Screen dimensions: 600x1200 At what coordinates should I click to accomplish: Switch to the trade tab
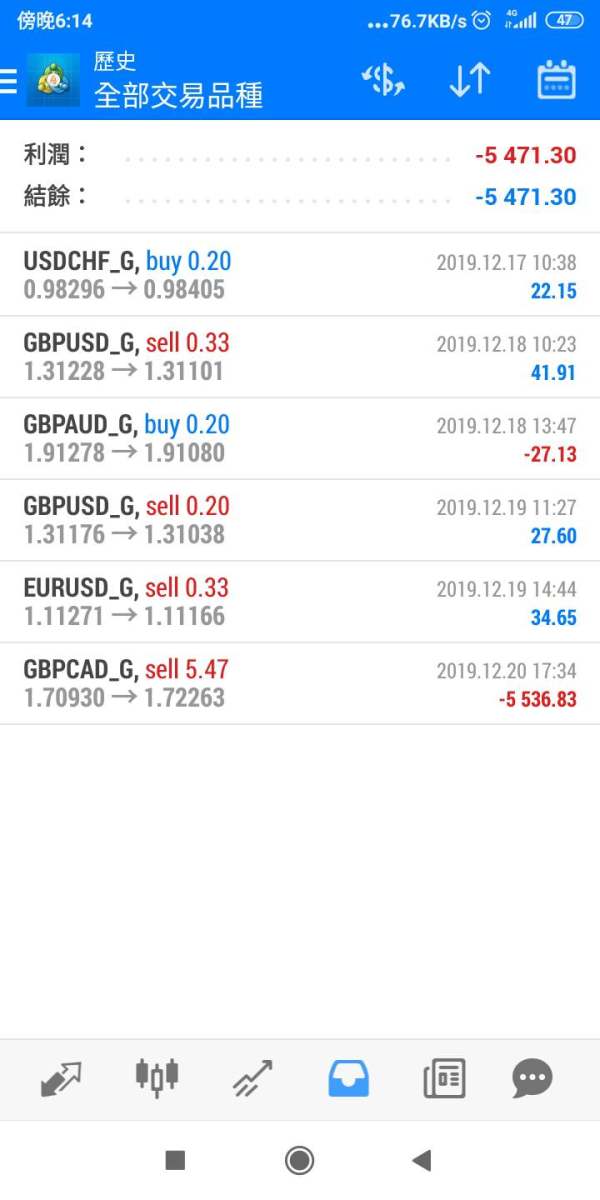coord(253,1078)
